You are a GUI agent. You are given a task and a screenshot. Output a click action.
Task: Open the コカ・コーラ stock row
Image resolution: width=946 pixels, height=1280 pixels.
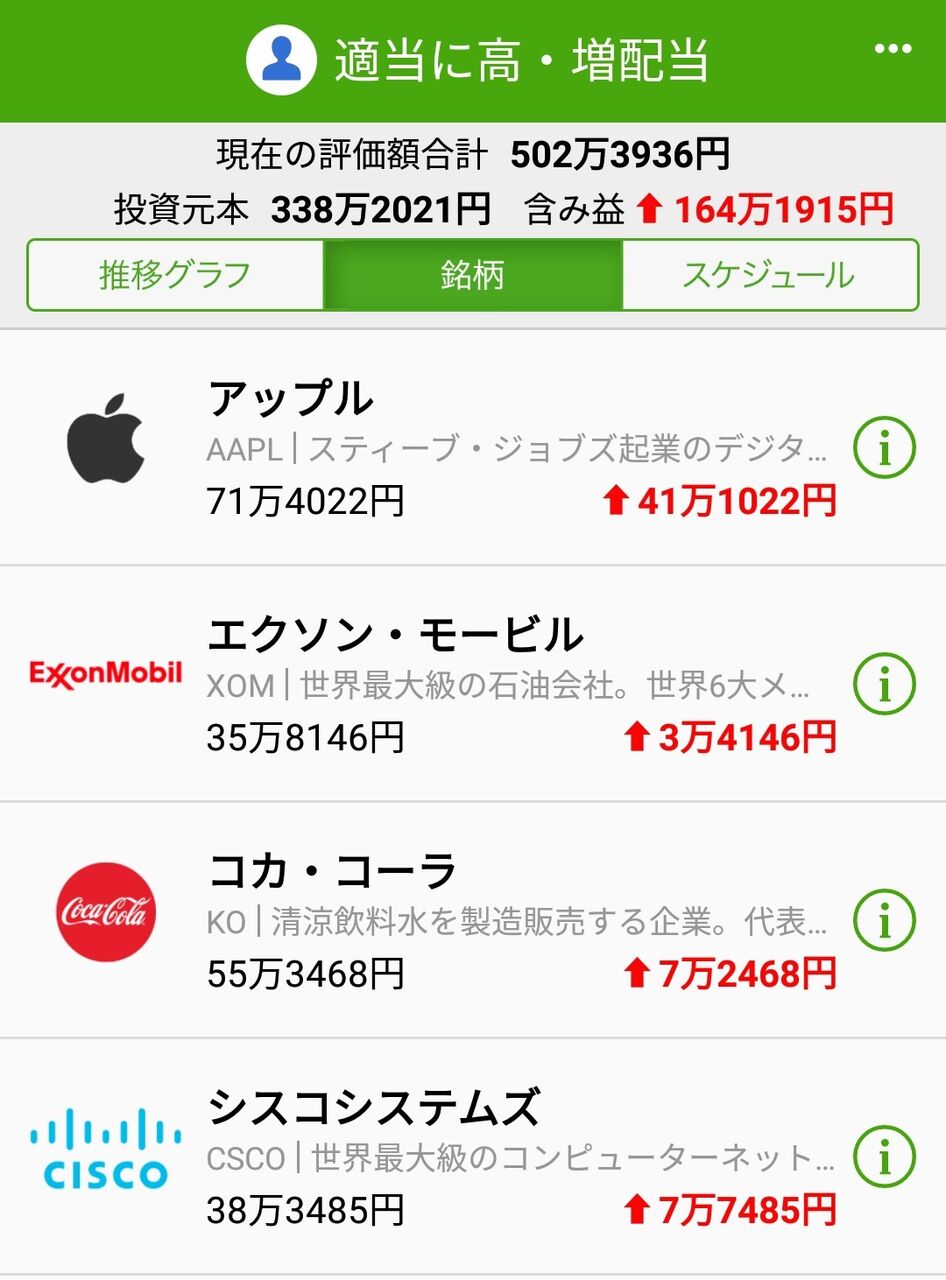(x=450, y=920)
